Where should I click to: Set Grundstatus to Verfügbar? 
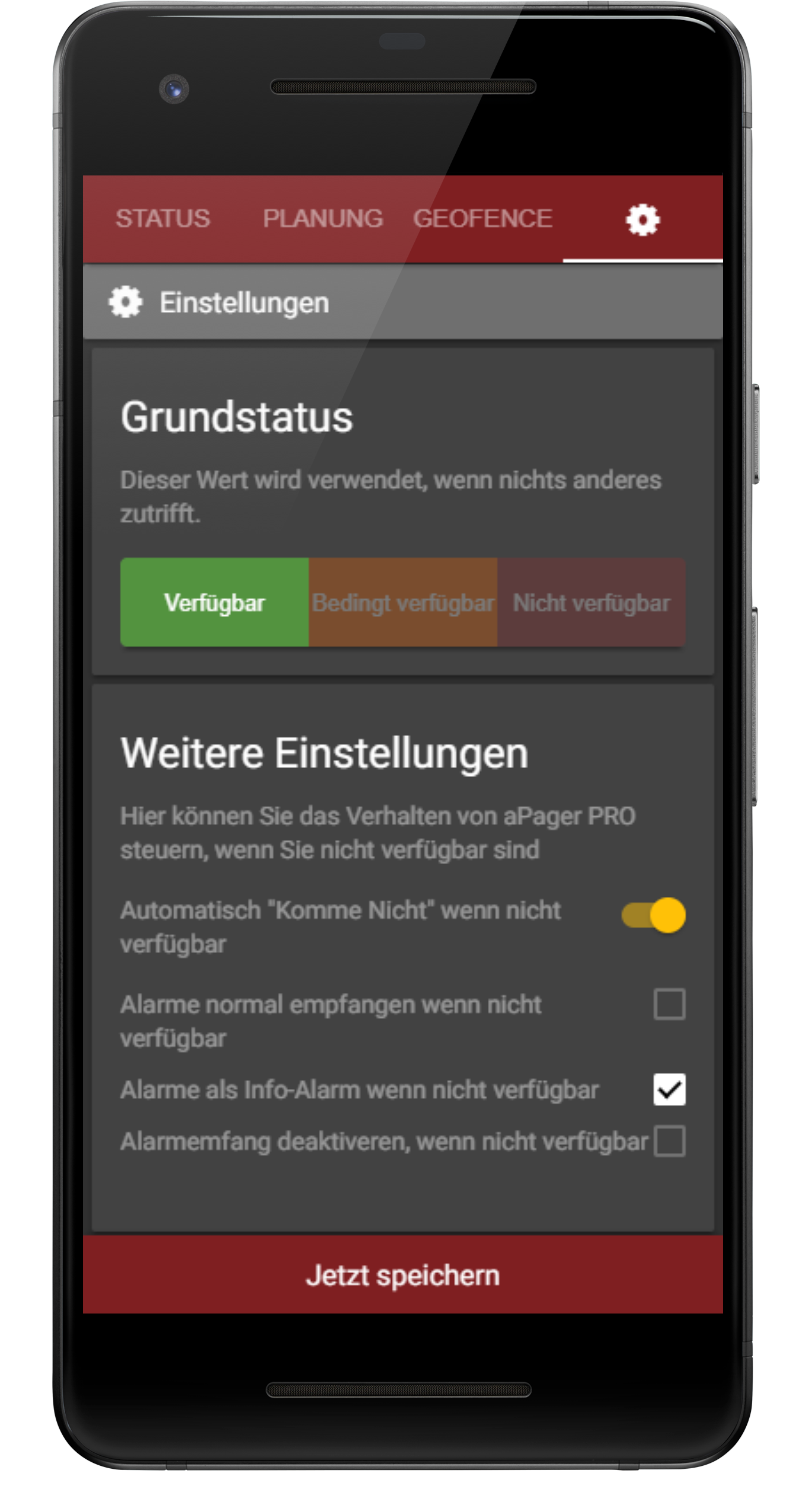point(215,602)
